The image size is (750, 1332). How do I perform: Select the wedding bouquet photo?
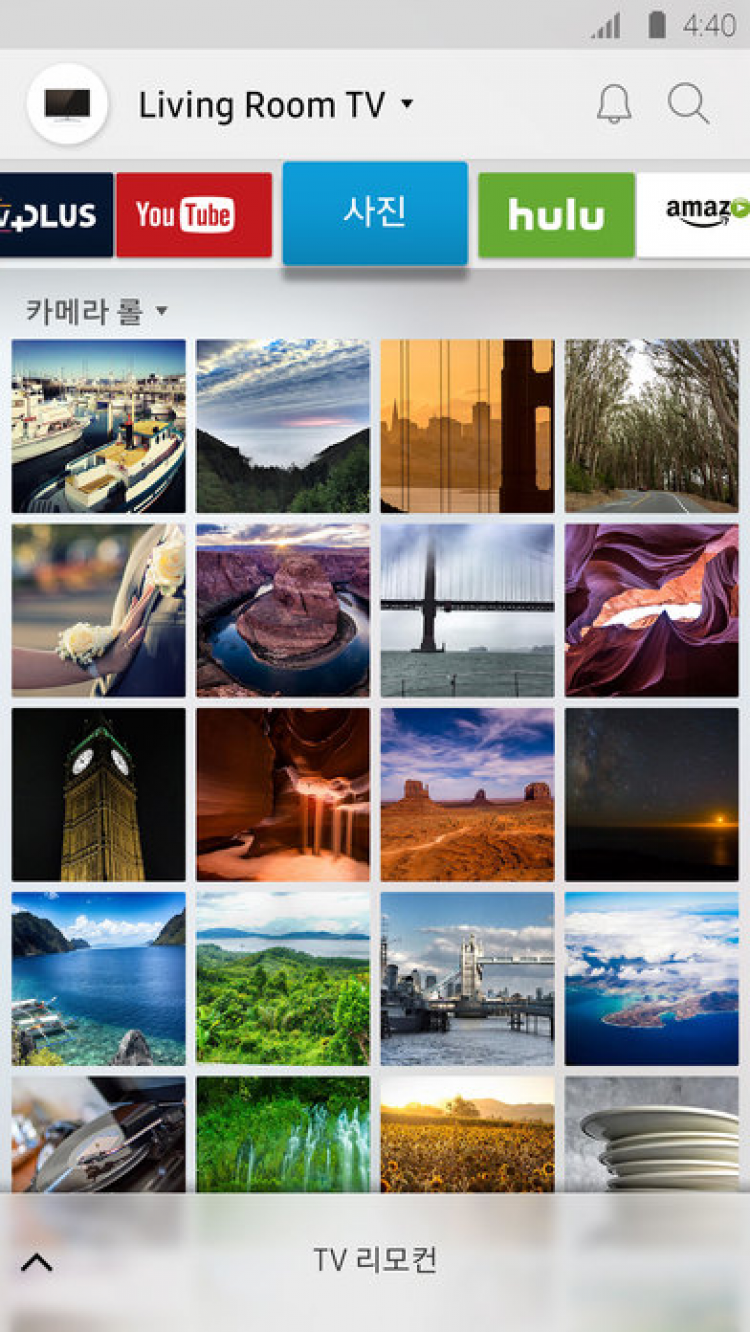(99, 610)
